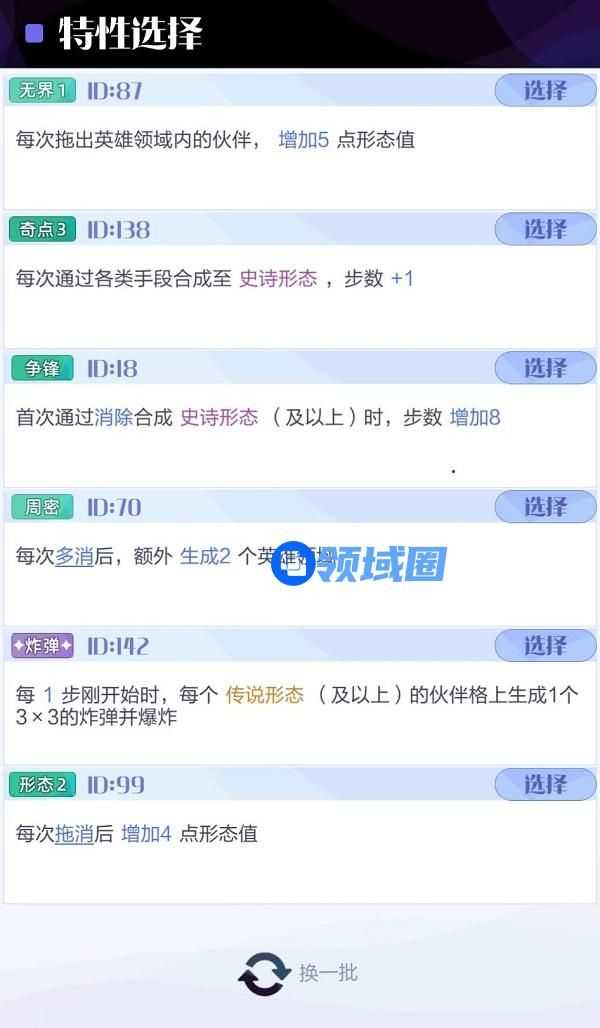600x1028 pixels.
Task: Select the 形态2 trait ID:99
Action: coord(545,785)
